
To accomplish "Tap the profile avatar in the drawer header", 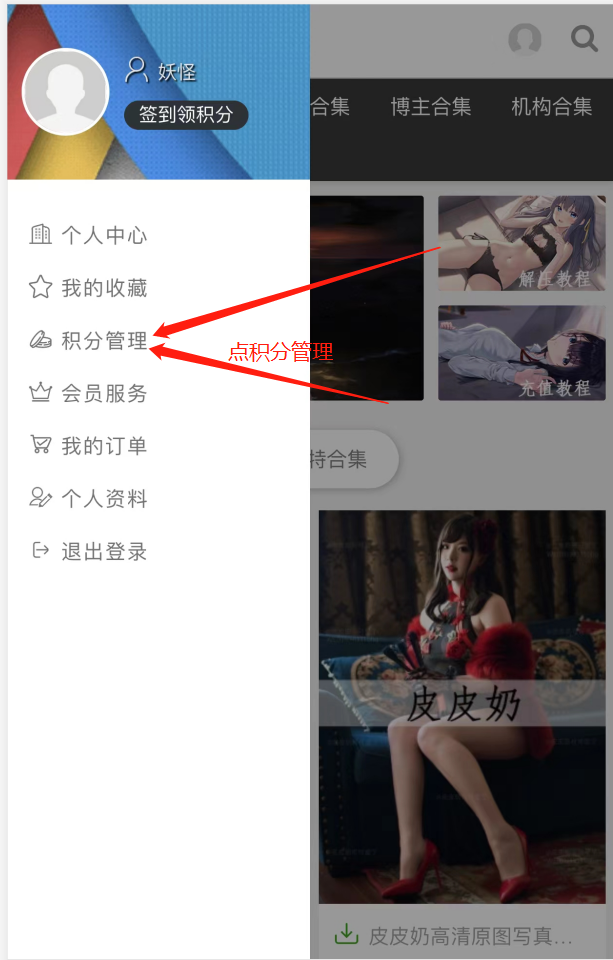I will pos(65,92).
